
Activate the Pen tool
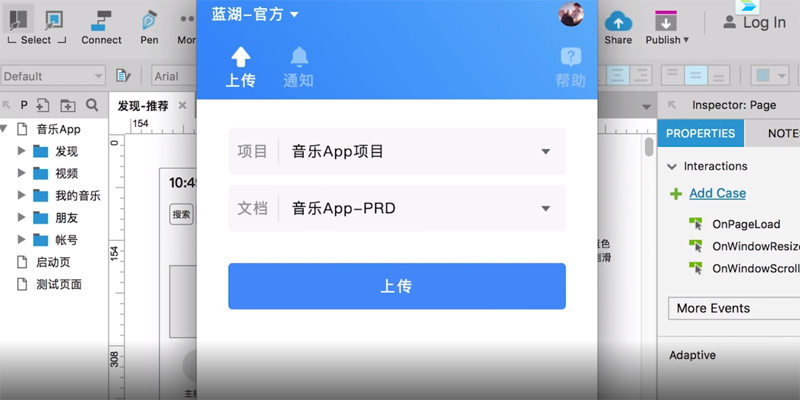pyautogui.click(x=149, y=25)
